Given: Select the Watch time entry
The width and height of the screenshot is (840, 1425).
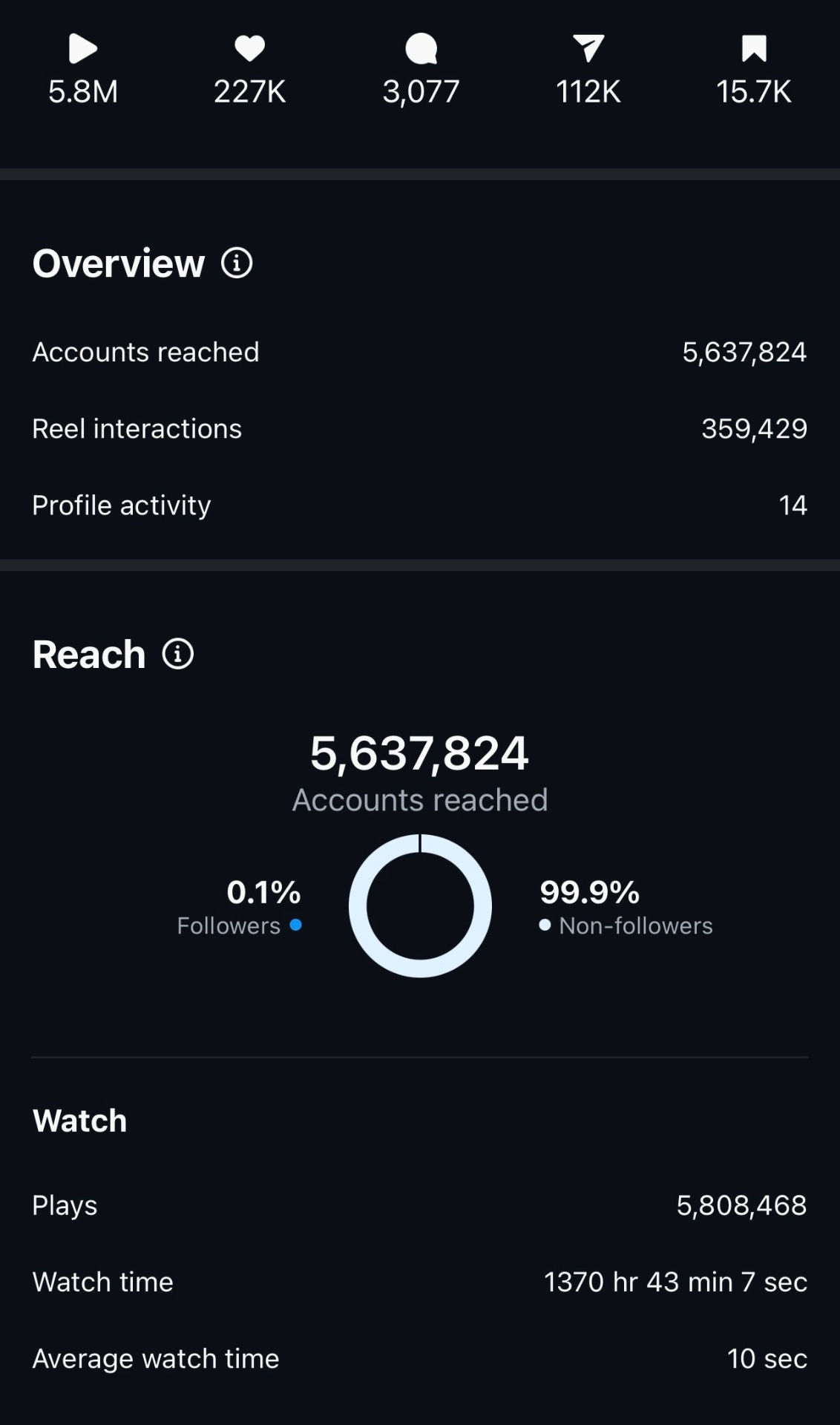Looking at the screenshot, I should [x=420, y=1281].
